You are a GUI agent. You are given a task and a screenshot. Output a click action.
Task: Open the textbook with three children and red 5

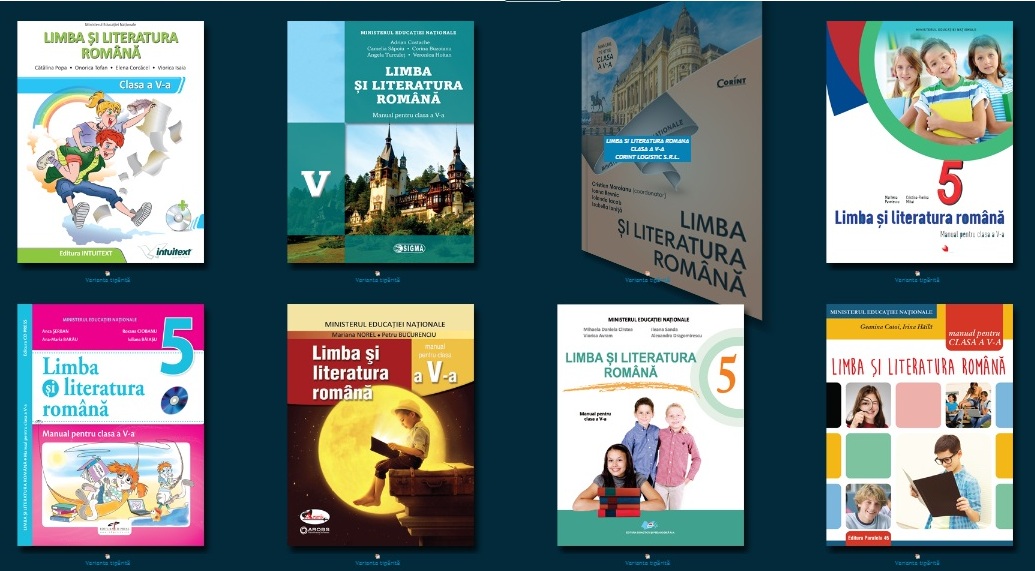tap(919, 142)
